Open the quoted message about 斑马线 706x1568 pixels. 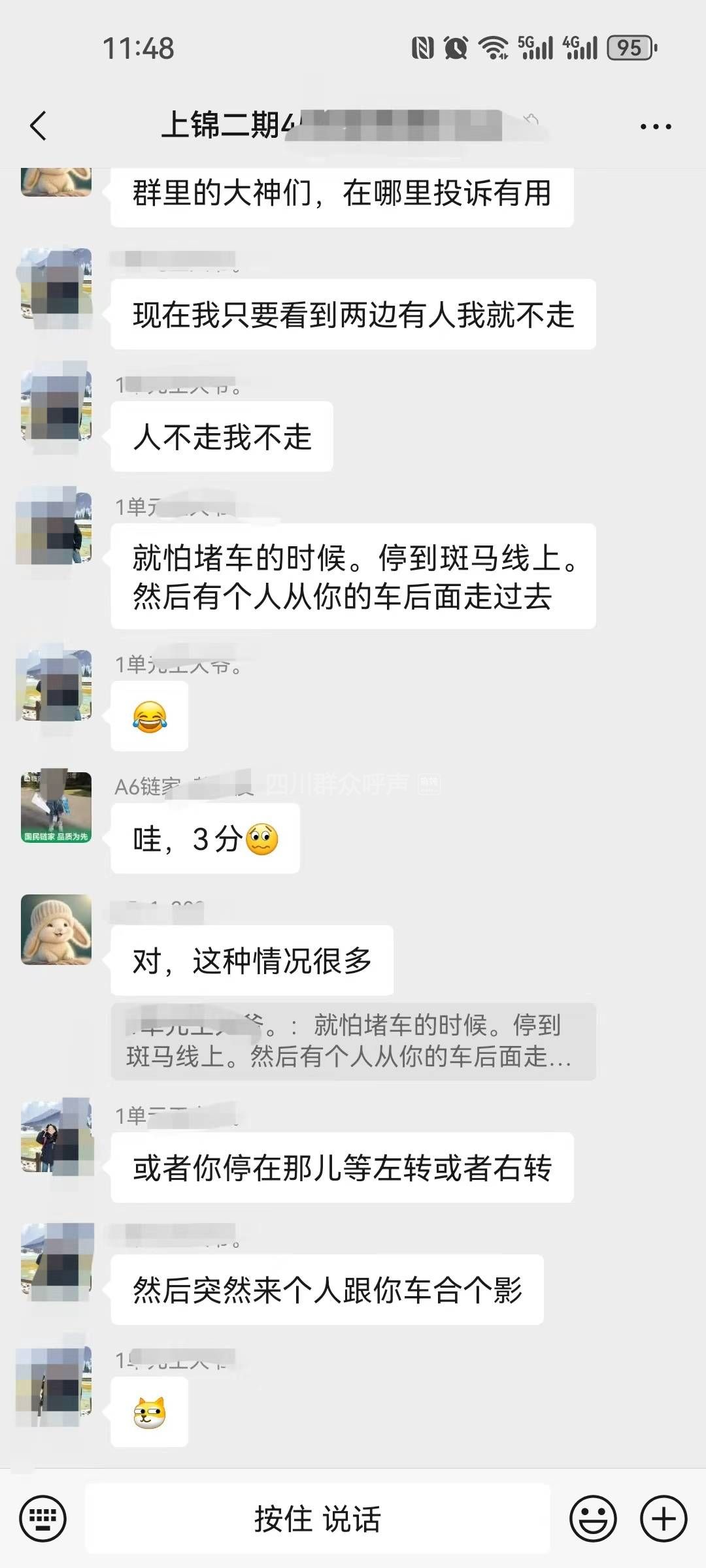[353, 1041]
